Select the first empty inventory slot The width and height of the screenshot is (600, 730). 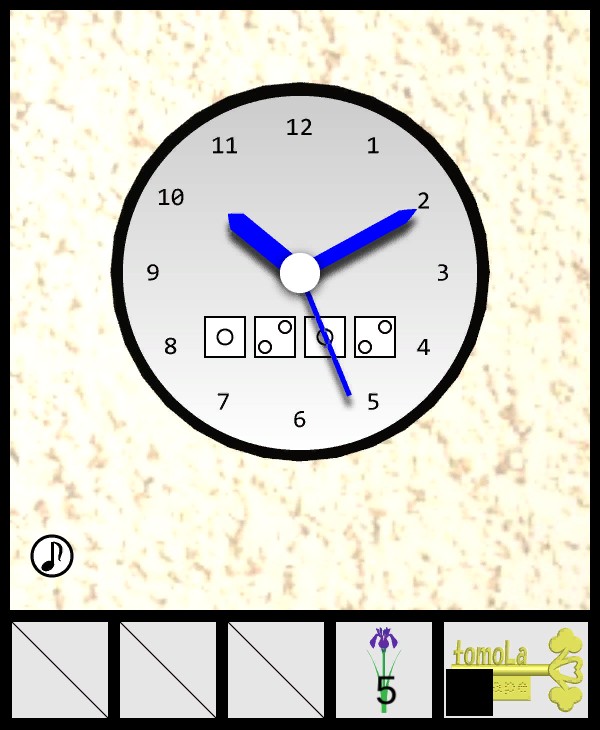pos(60,670)
